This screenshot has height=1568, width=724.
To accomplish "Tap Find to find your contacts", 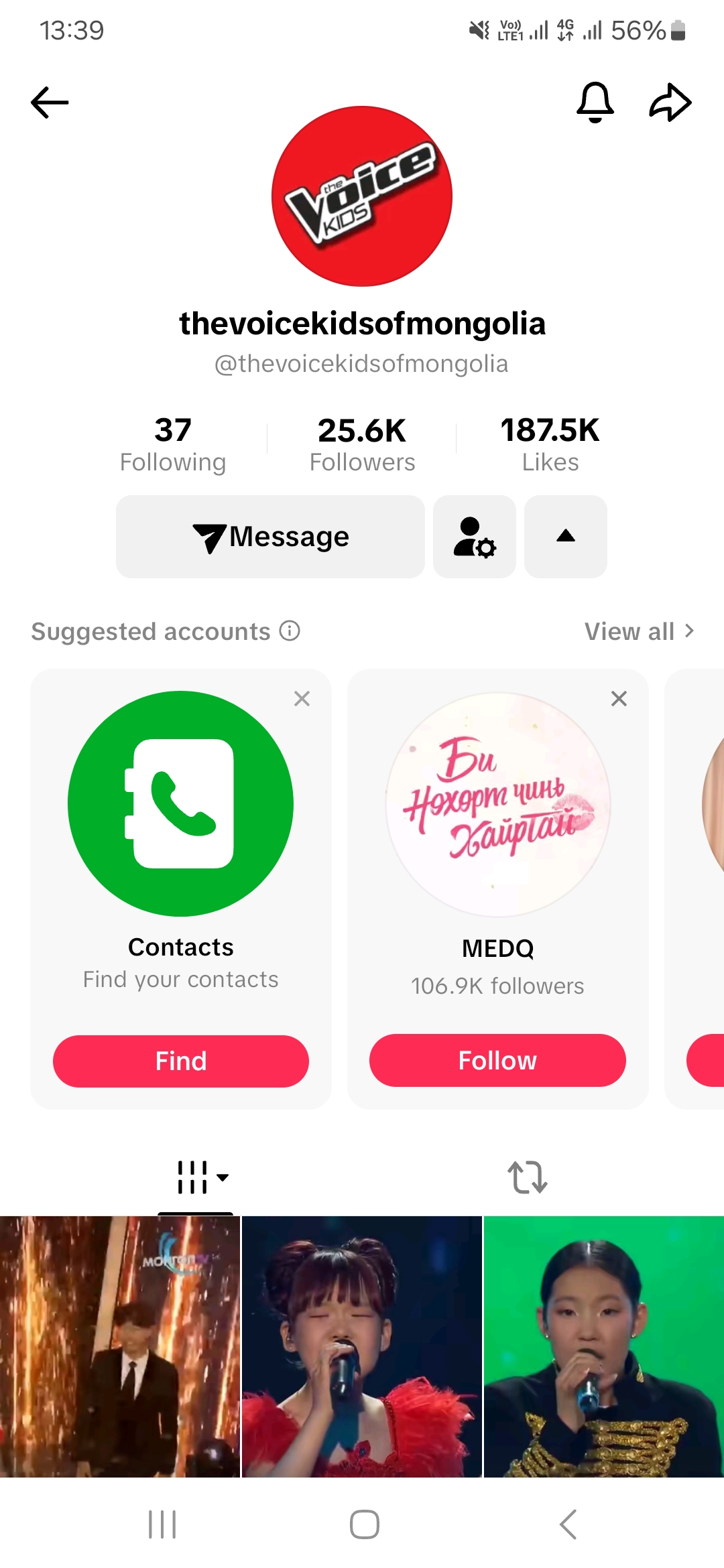I will 181,1061.
